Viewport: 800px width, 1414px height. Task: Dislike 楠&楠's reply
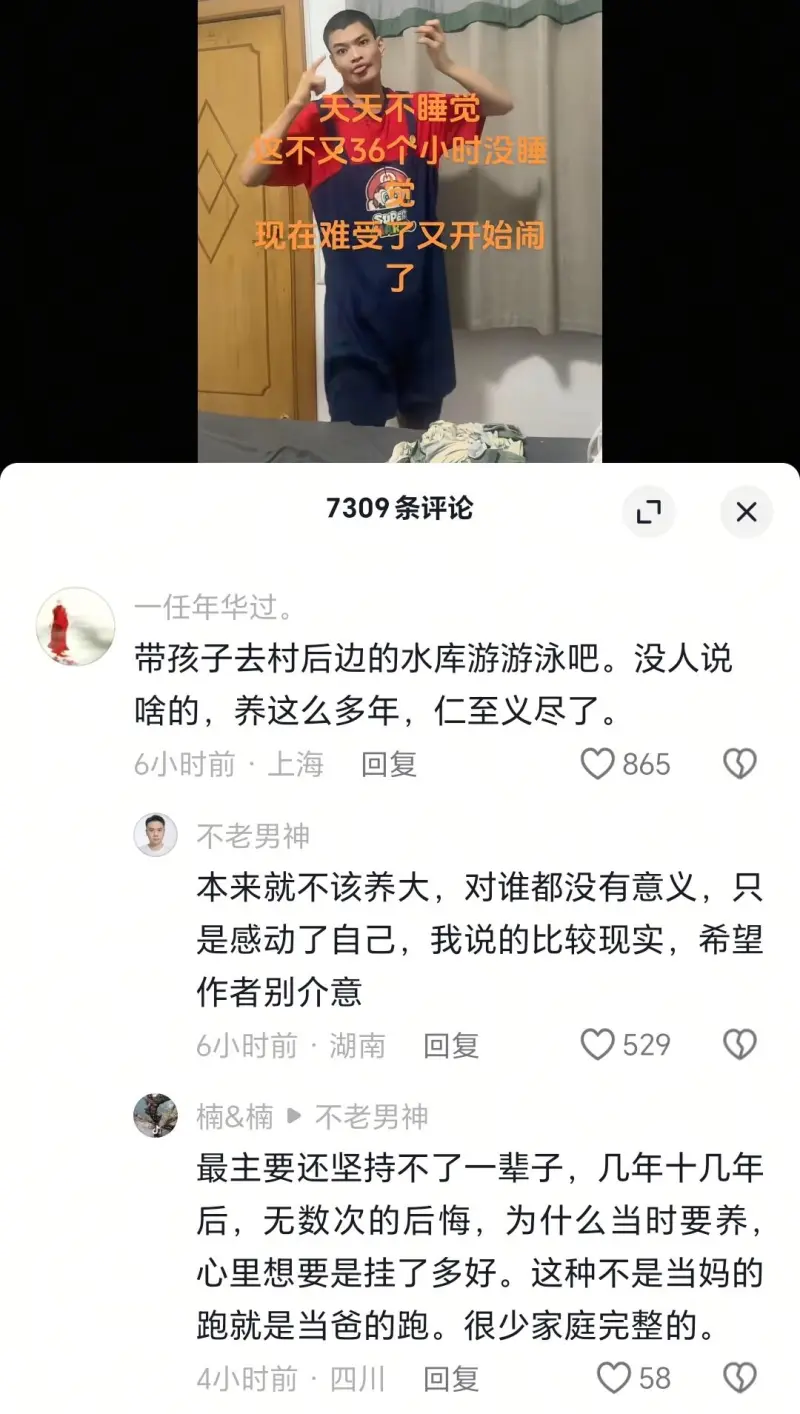740,1378
